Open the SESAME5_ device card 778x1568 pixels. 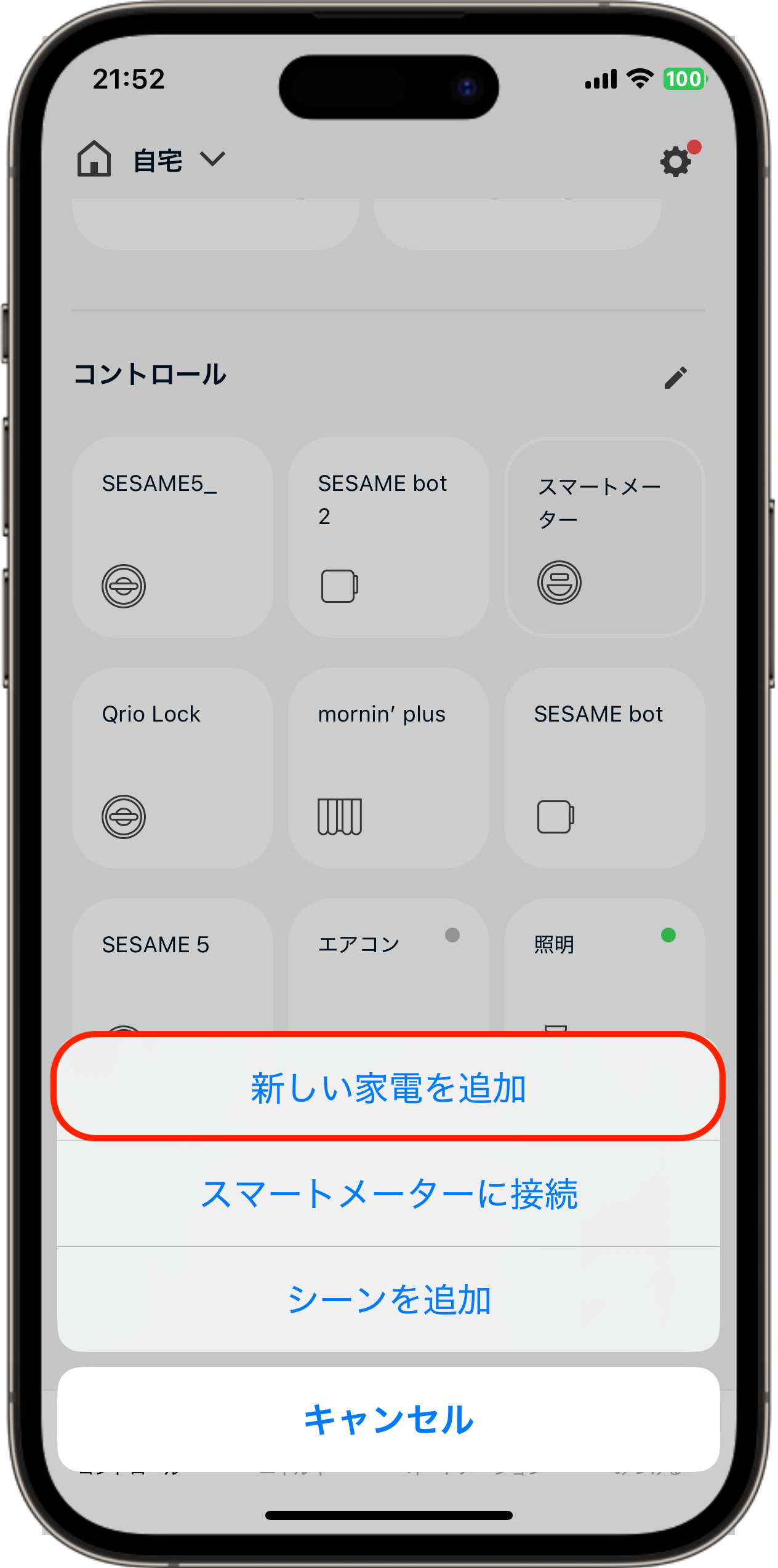coord(172,537)
